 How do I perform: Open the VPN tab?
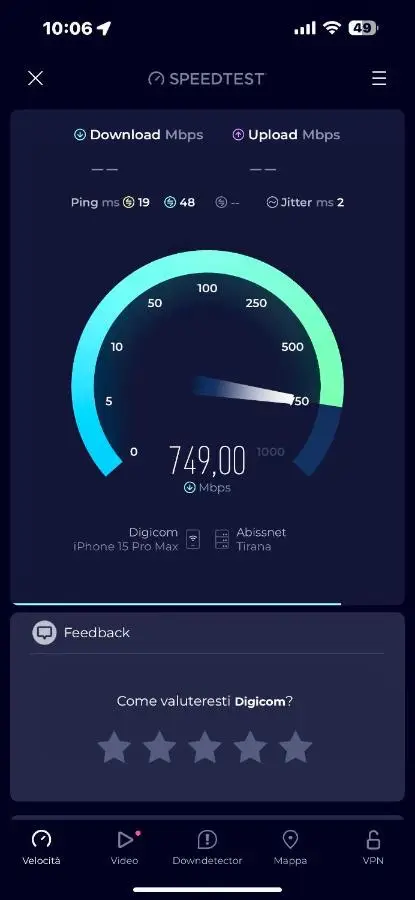tap(373, 847)
